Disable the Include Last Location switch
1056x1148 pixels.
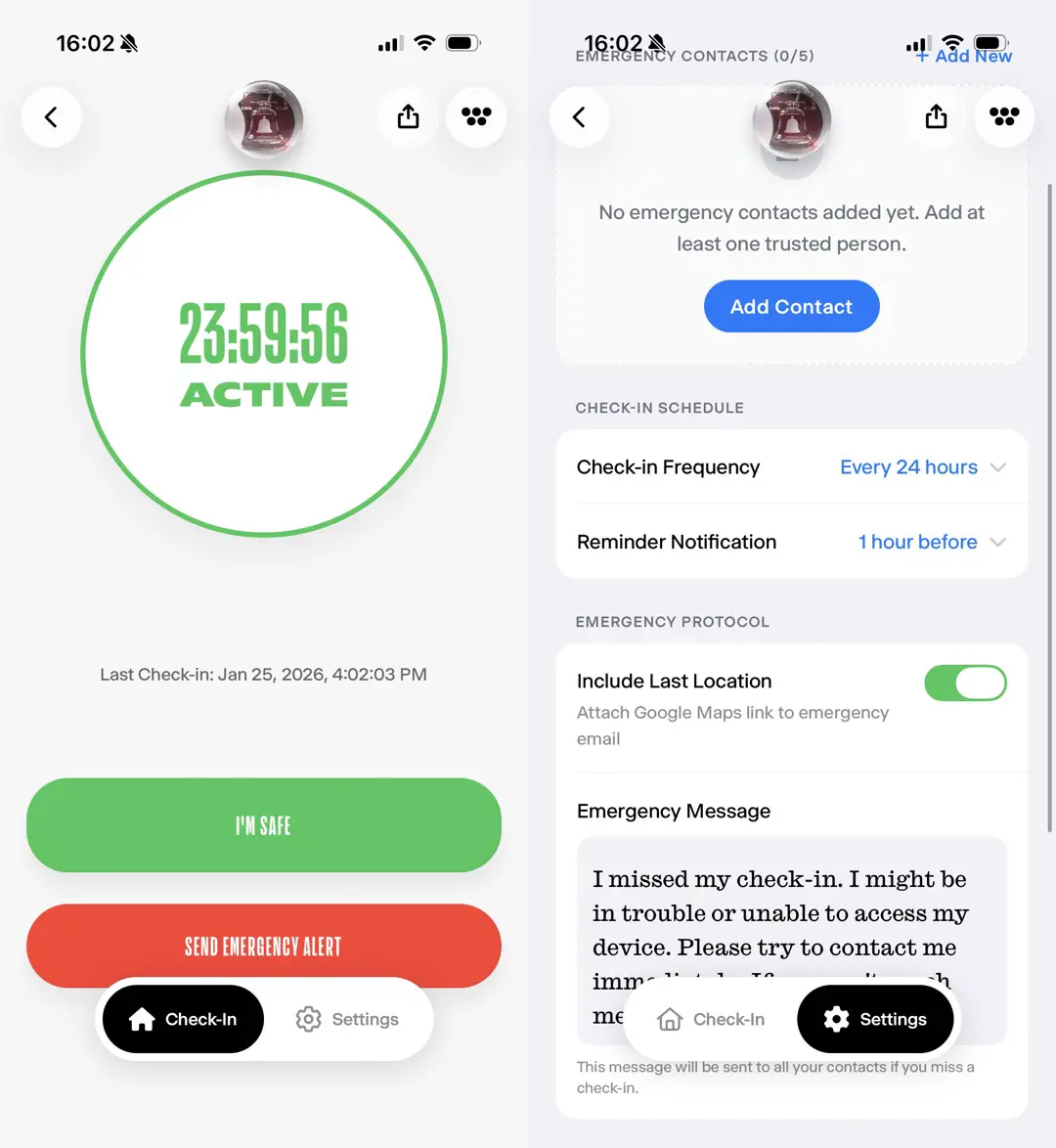click(x=965, y=684)
